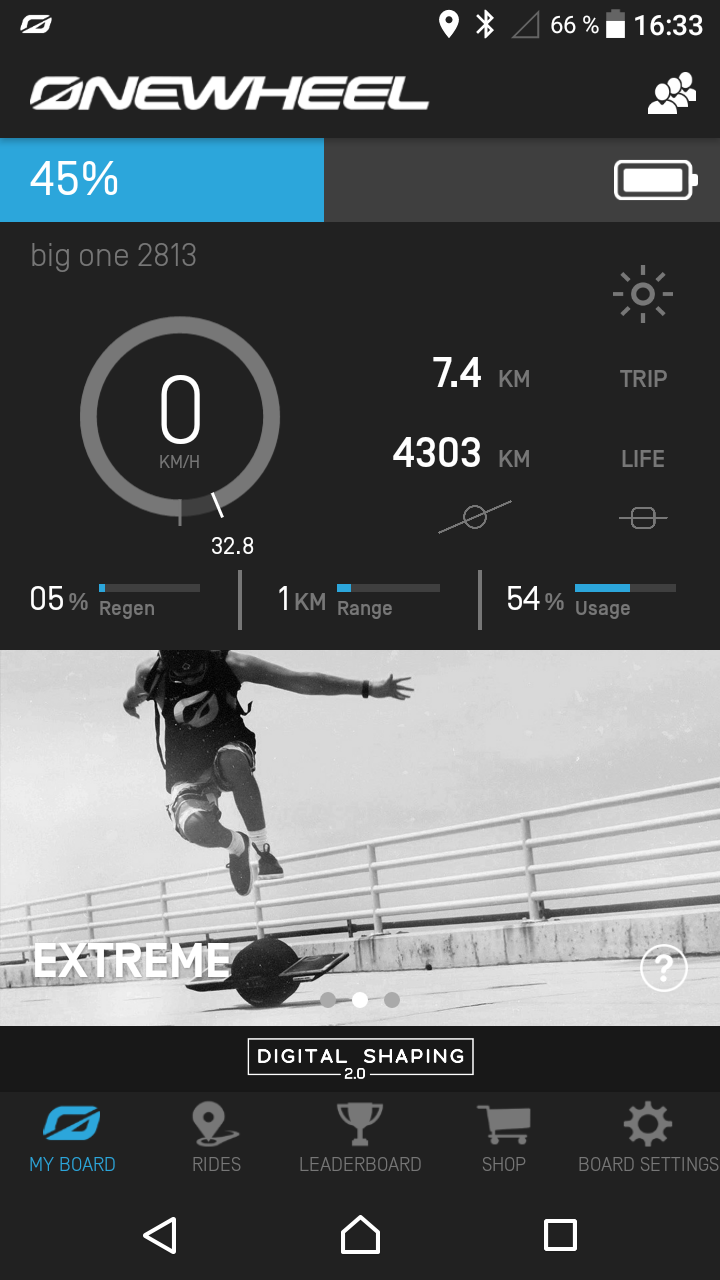Open Board Settings

point(648,1138)
